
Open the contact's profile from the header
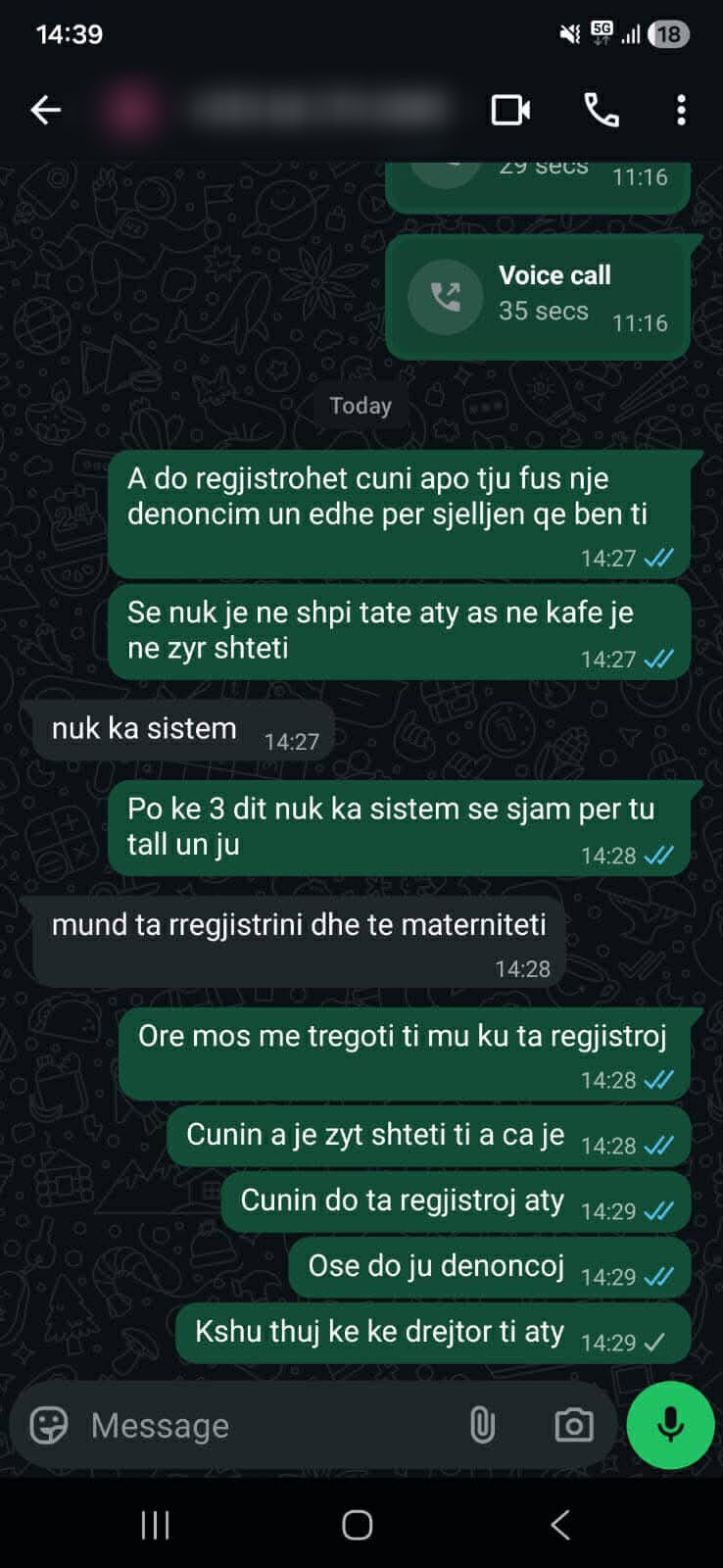(x=294, y=110)
